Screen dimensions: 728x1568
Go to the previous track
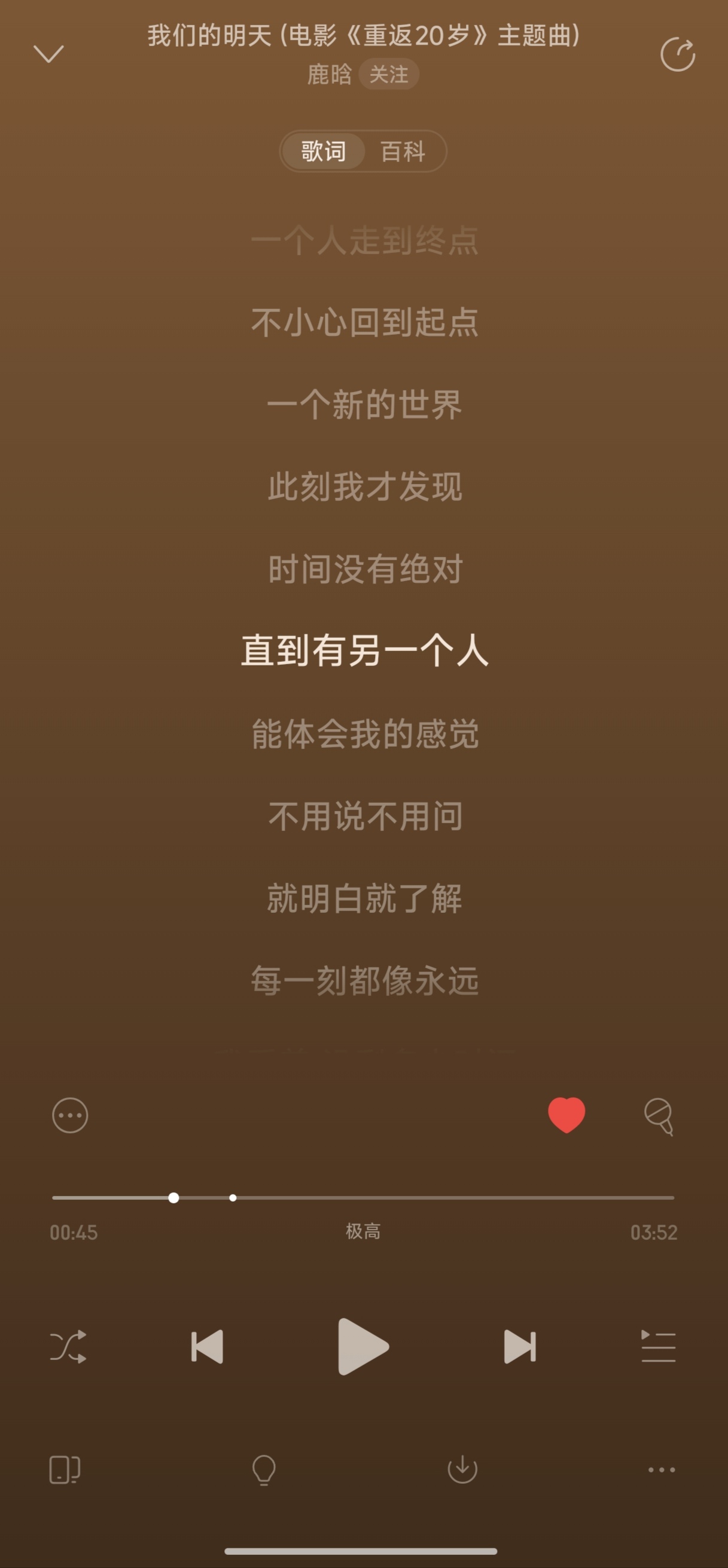pyautogui.click(x=207, y=1346)
